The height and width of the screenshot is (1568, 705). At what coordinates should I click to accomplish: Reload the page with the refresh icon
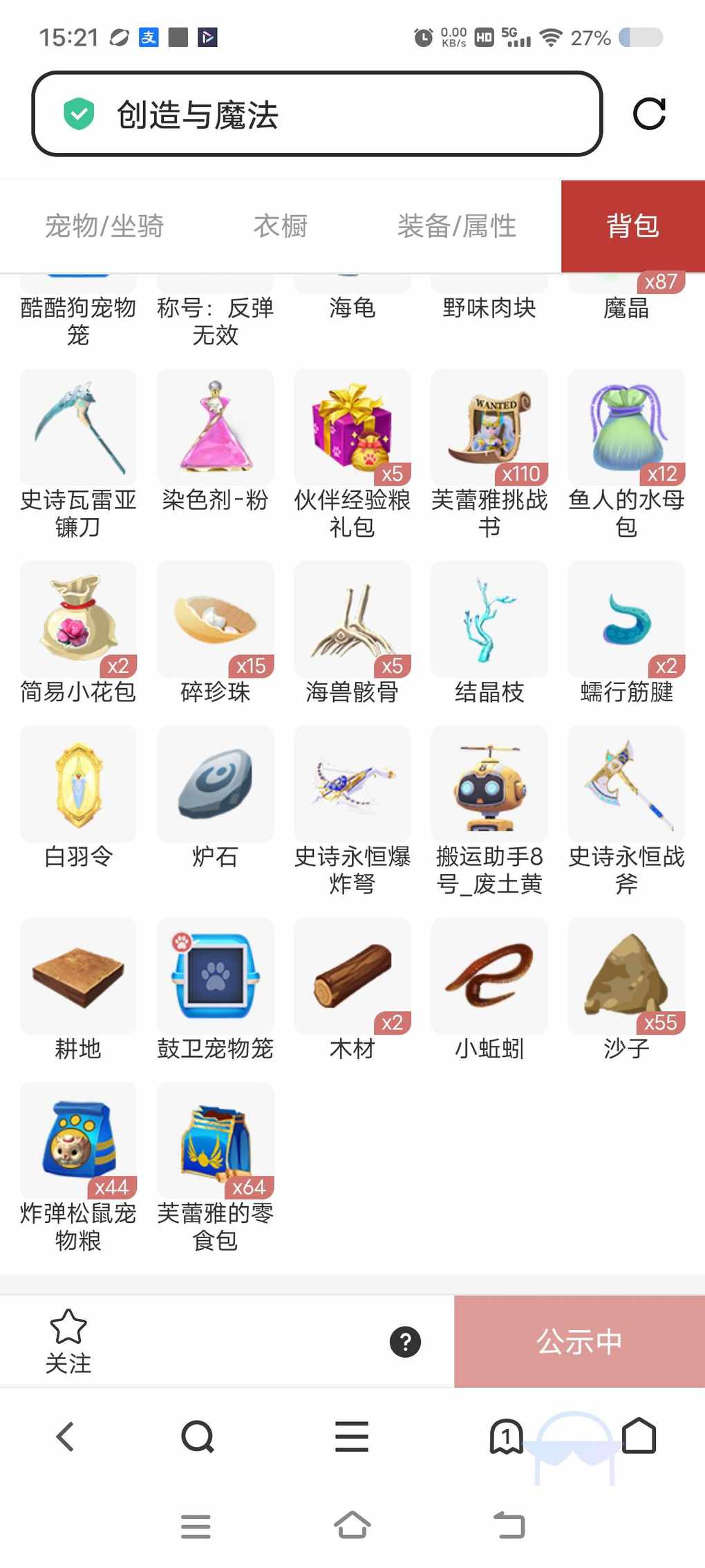(649, 114)
